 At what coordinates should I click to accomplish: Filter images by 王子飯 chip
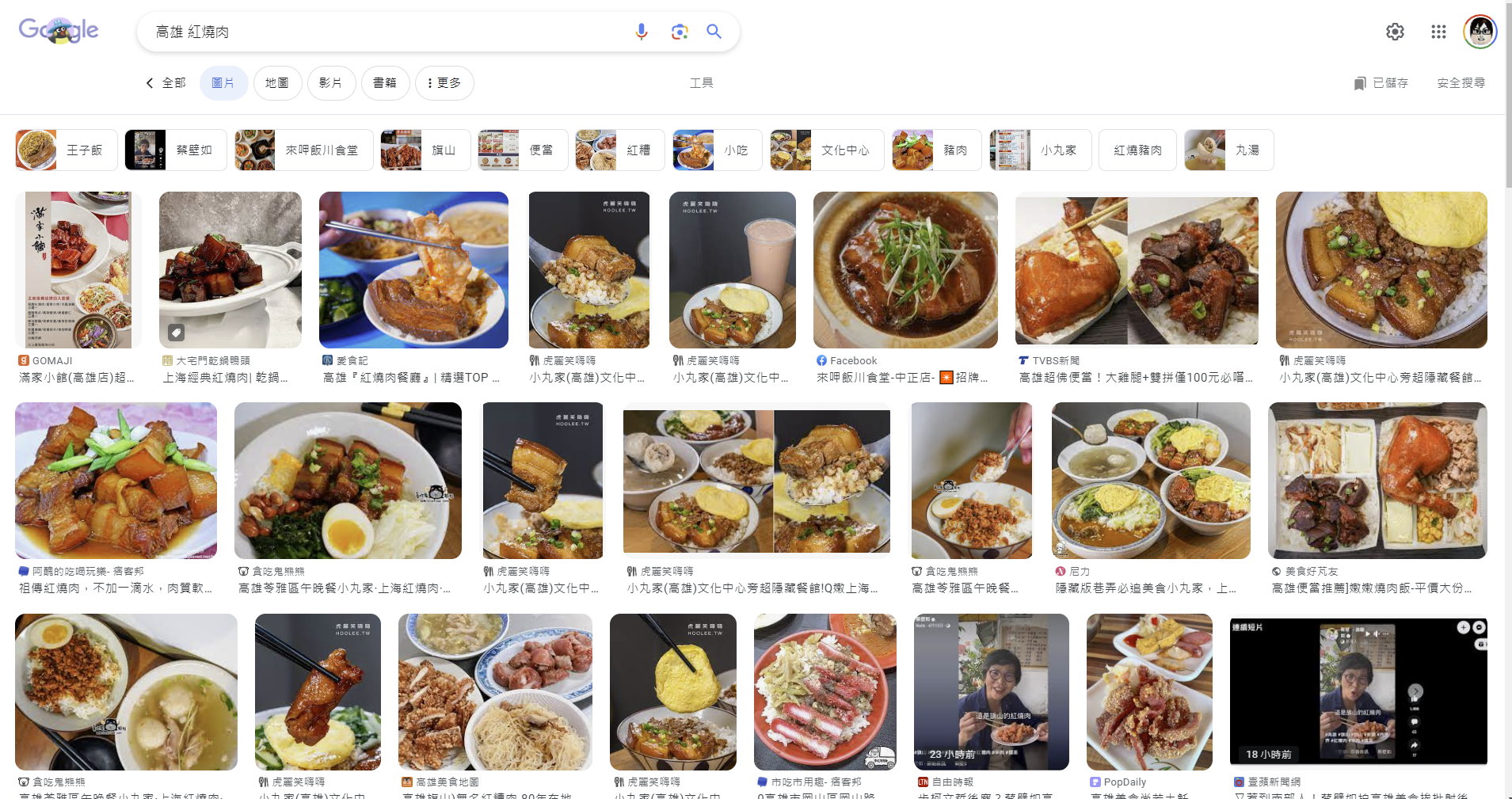click(x=67, y=150)
